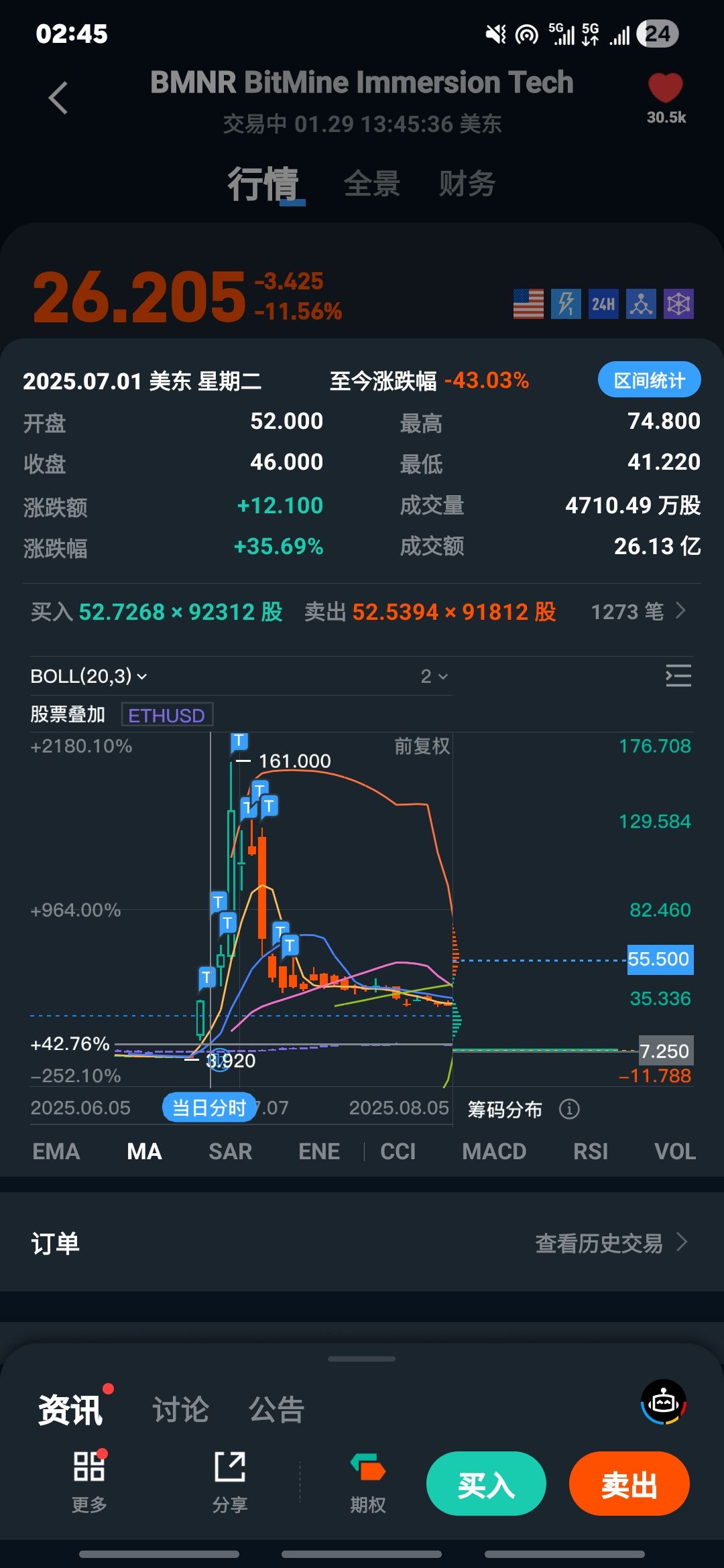724x1568 pixels.
Task: Select the RSI indicator
Action: (x=591, y=1151)
